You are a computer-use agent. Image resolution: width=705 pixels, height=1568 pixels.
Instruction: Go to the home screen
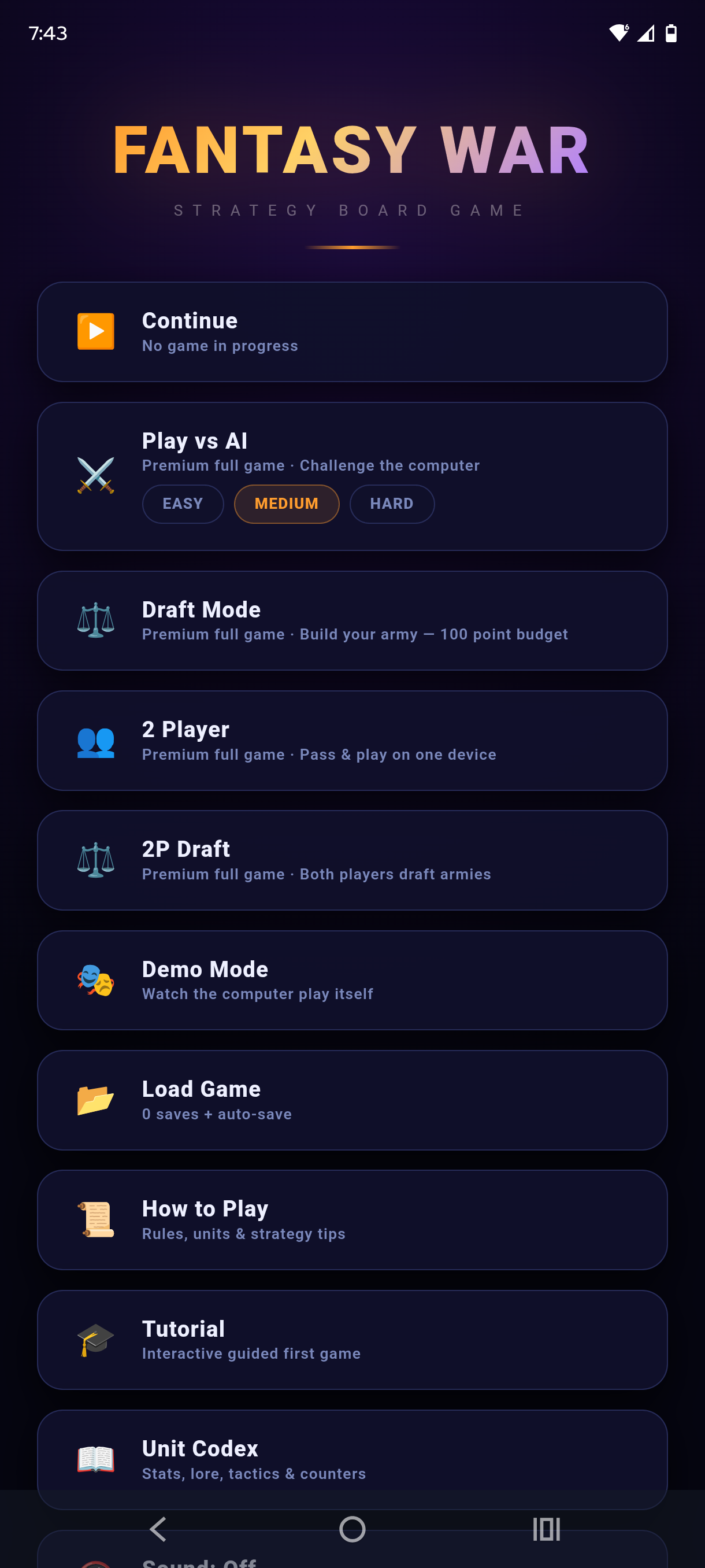[352, 1529]
